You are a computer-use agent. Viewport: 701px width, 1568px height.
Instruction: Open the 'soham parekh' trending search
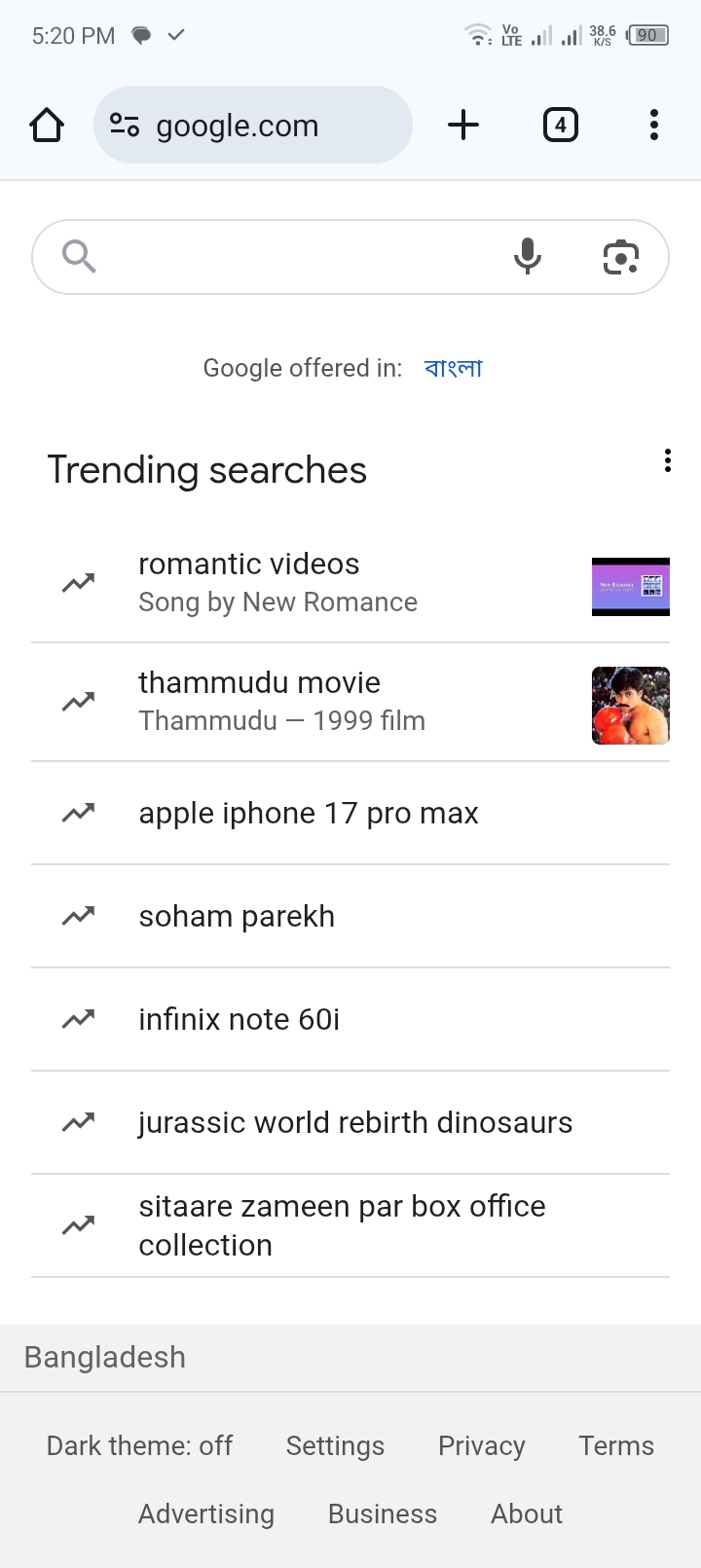[x=237, y=917]
